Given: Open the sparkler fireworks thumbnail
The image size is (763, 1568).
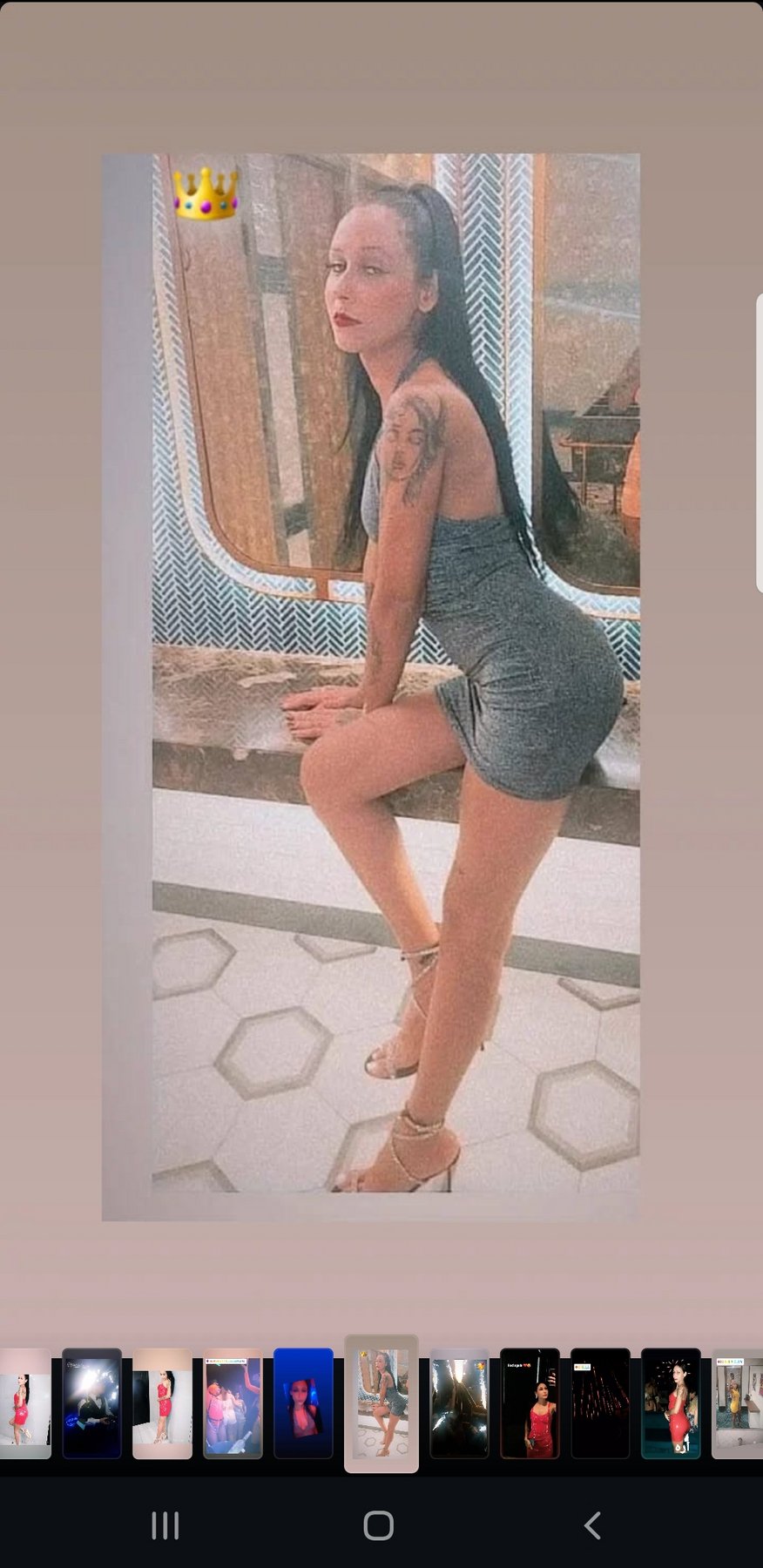Looking at the screenshot, I should 459,1403.
